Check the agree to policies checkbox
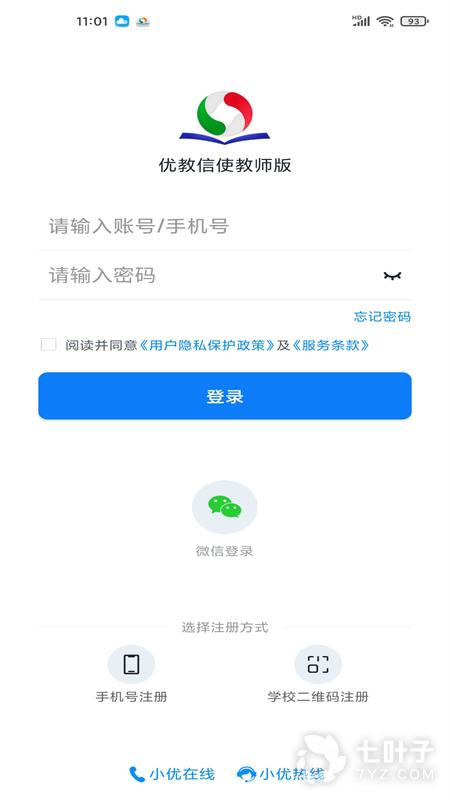This screenshot has height=800, width=450. coord(48,345)
